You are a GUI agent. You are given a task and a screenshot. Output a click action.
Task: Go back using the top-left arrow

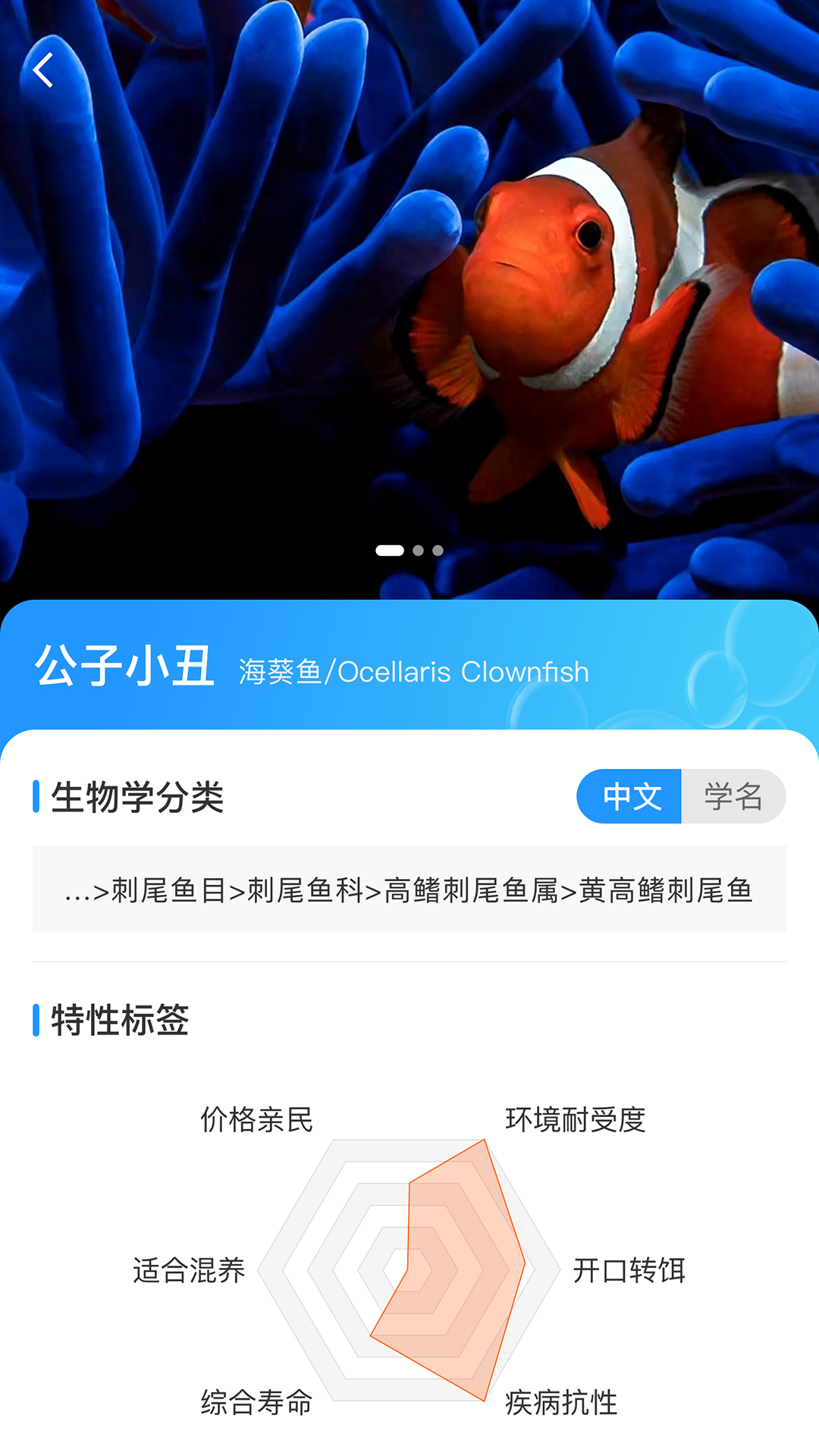pyautogui.click(x=43, y=71)
